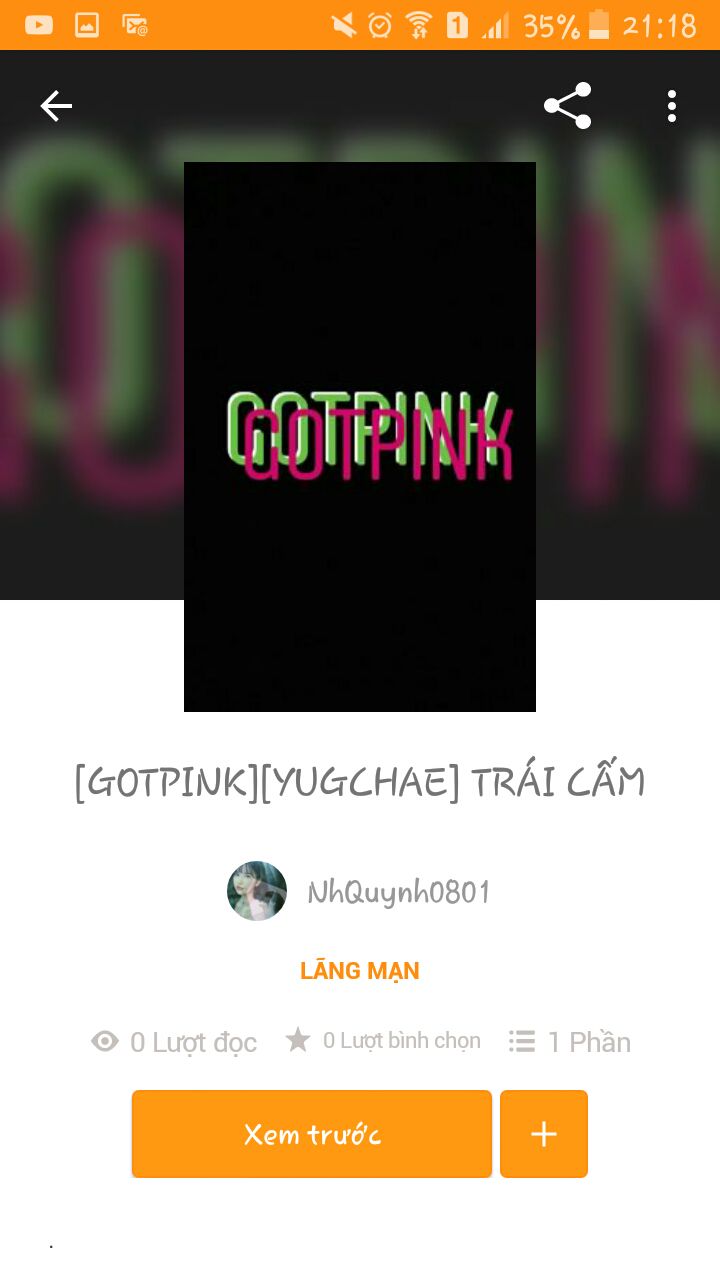Add story to library with plus button
This screenshot has width=720, height=1280.
(544, 1134)
